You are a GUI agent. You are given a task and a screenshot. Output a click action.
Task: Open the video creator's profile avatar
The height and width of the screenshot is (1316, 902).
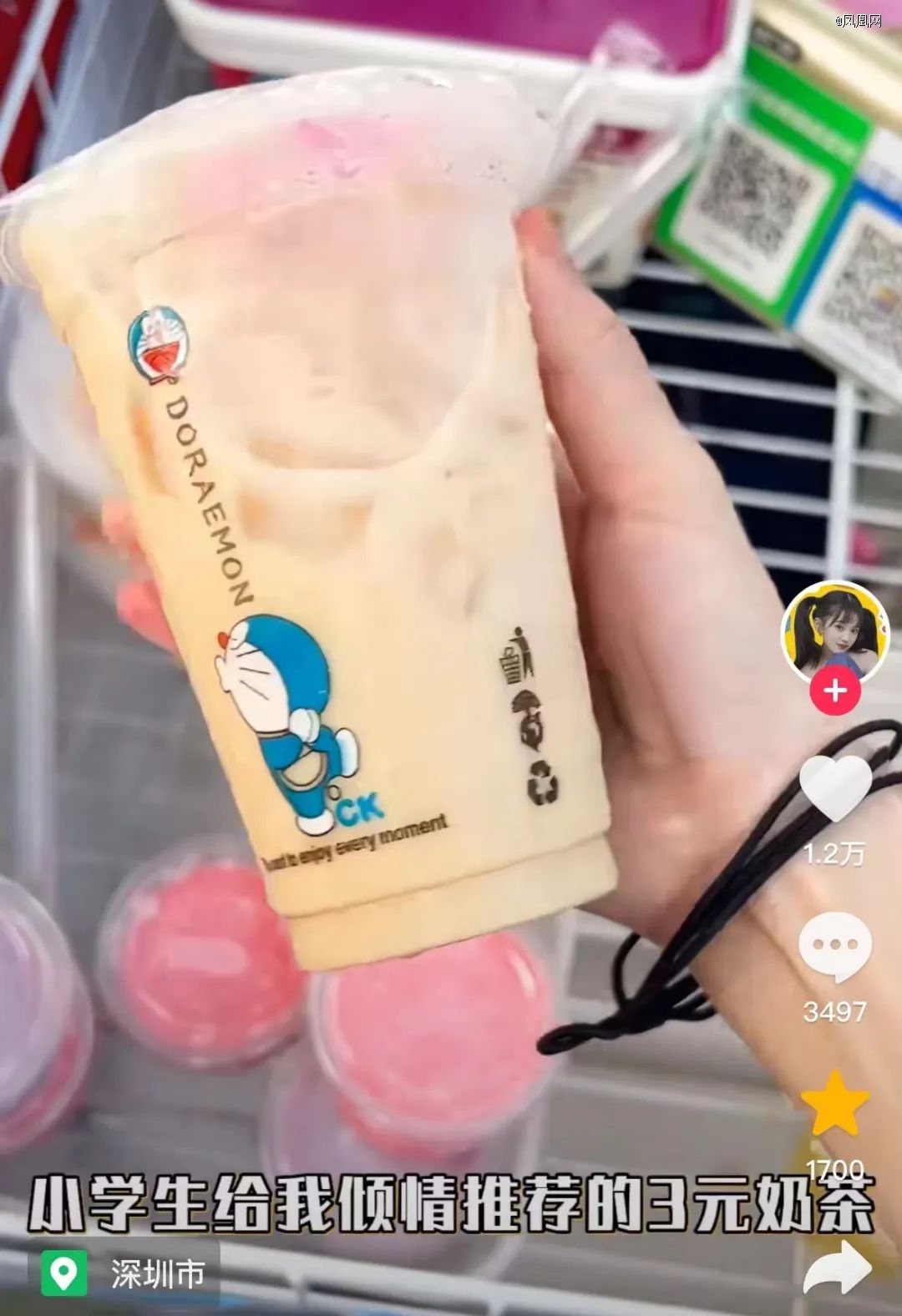(x=834, y=630)
